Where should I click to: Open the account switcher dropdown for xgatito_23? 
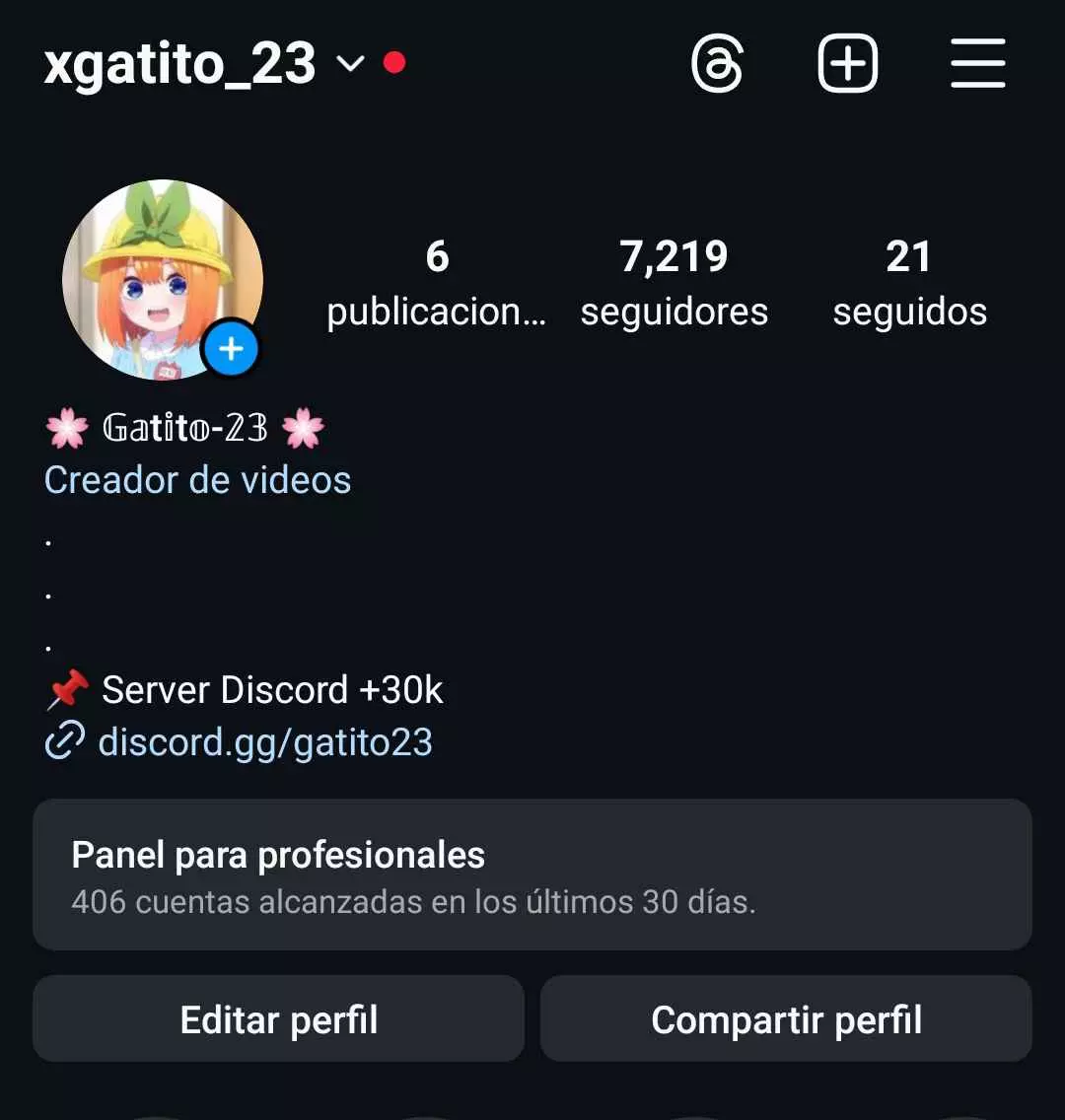tap(350, 64)
